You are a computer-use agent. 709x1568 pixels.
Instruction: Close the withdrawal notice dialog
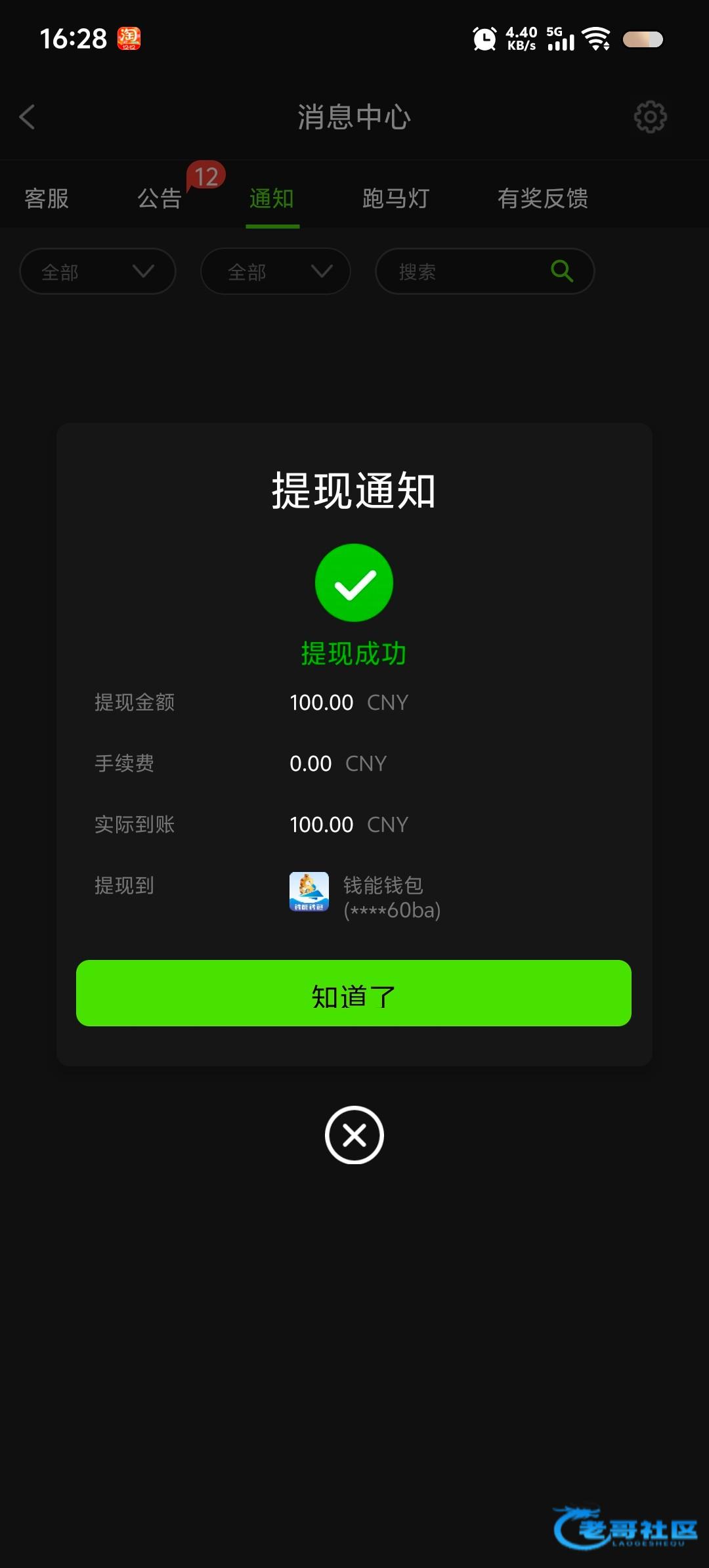[354, 1135]
